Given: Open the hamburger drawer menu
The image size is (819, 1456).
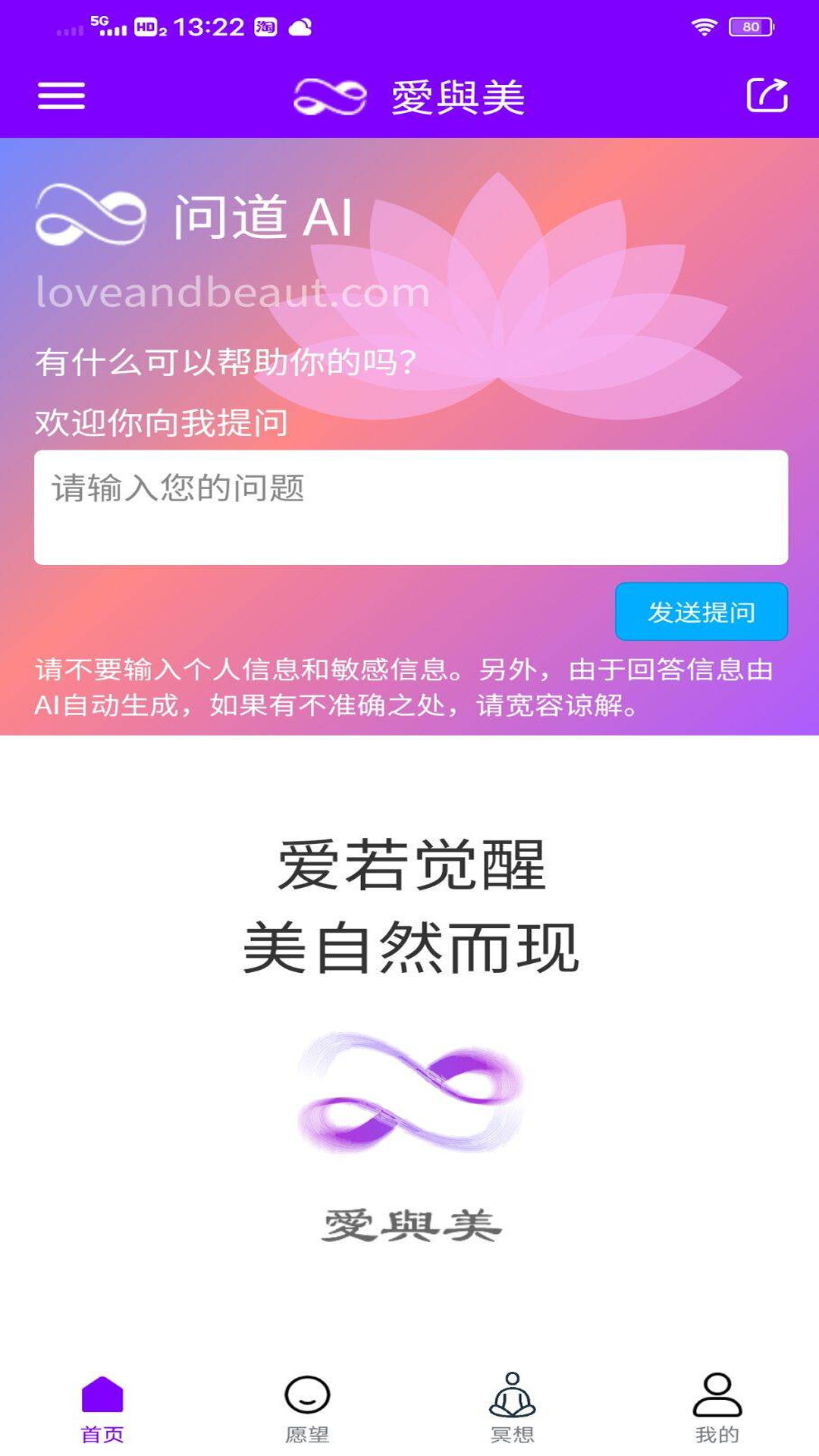Looking at the screenshot, I should tap(61, 96).
